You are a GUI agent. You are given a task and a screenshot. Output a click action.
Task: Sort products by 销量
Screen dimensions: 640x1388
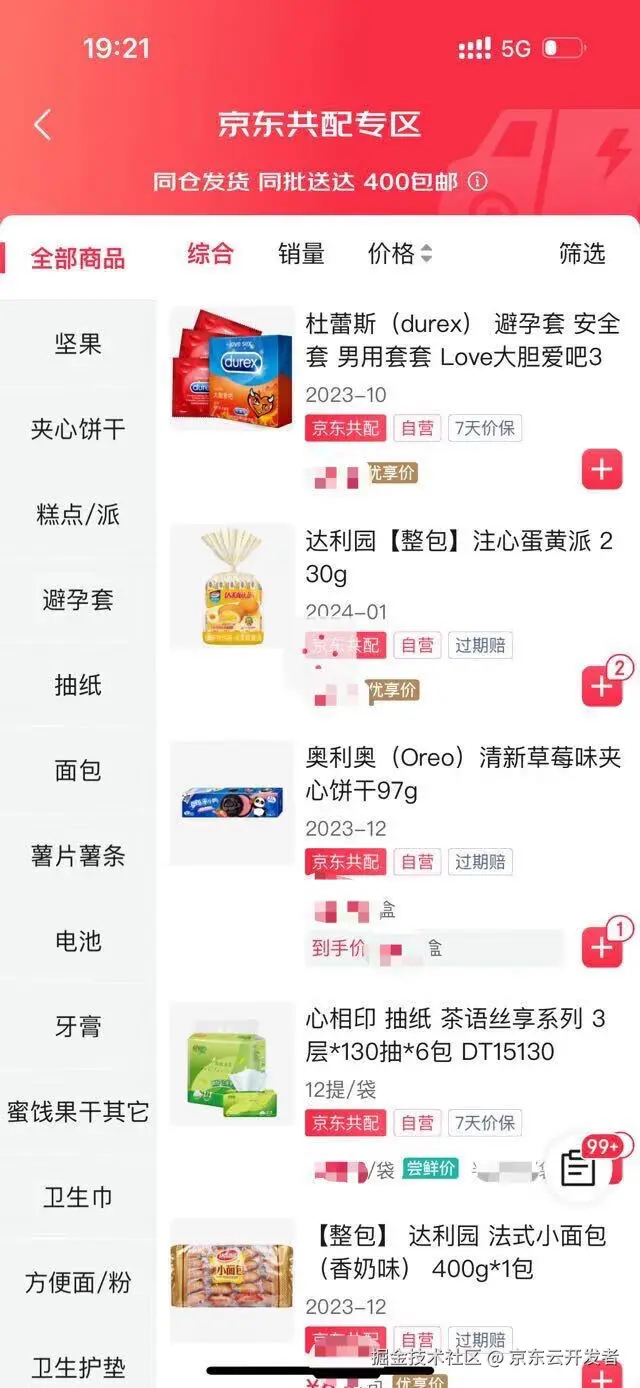(301, 254)
